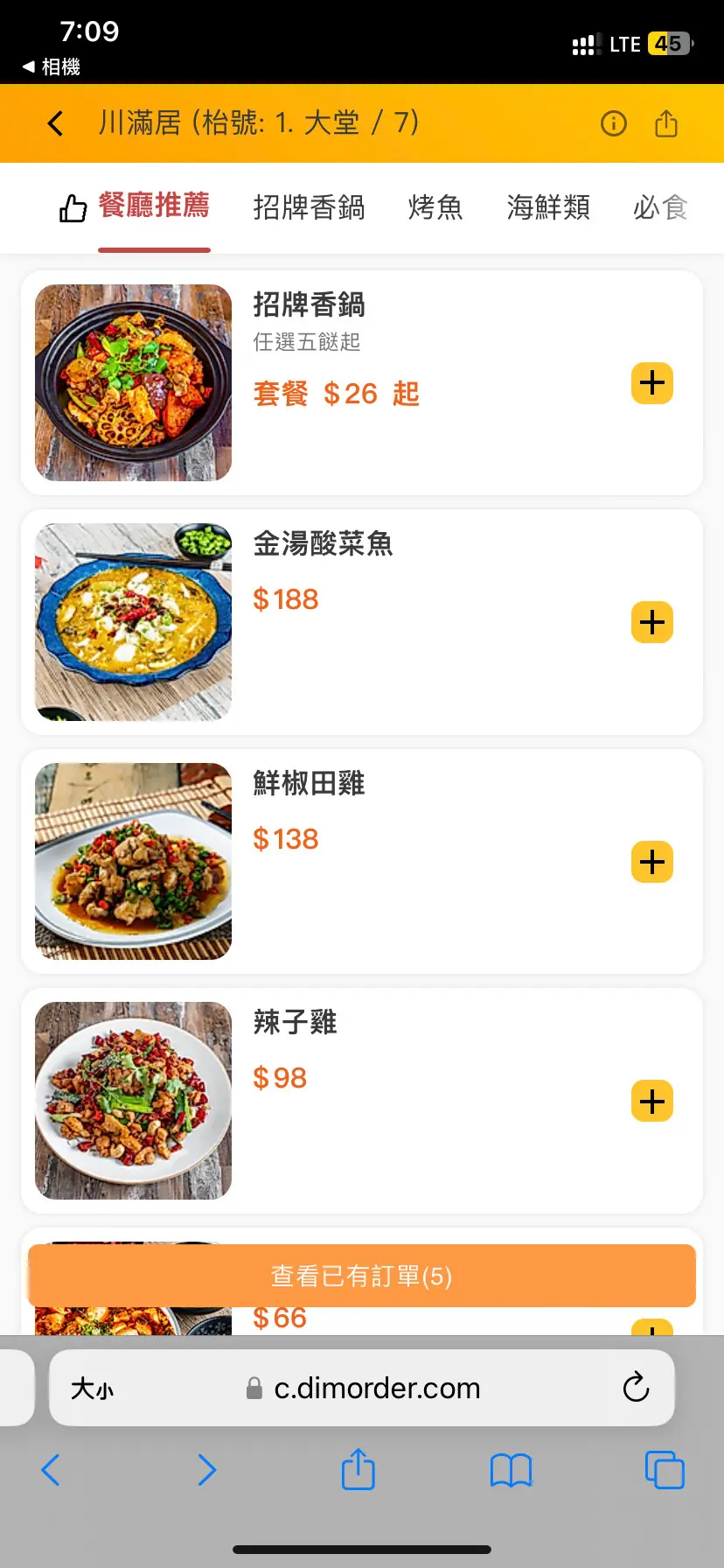Viewport: 724px width, 1568px height.
Task: Show all open Safari tabs
Action: (665, 1470)
